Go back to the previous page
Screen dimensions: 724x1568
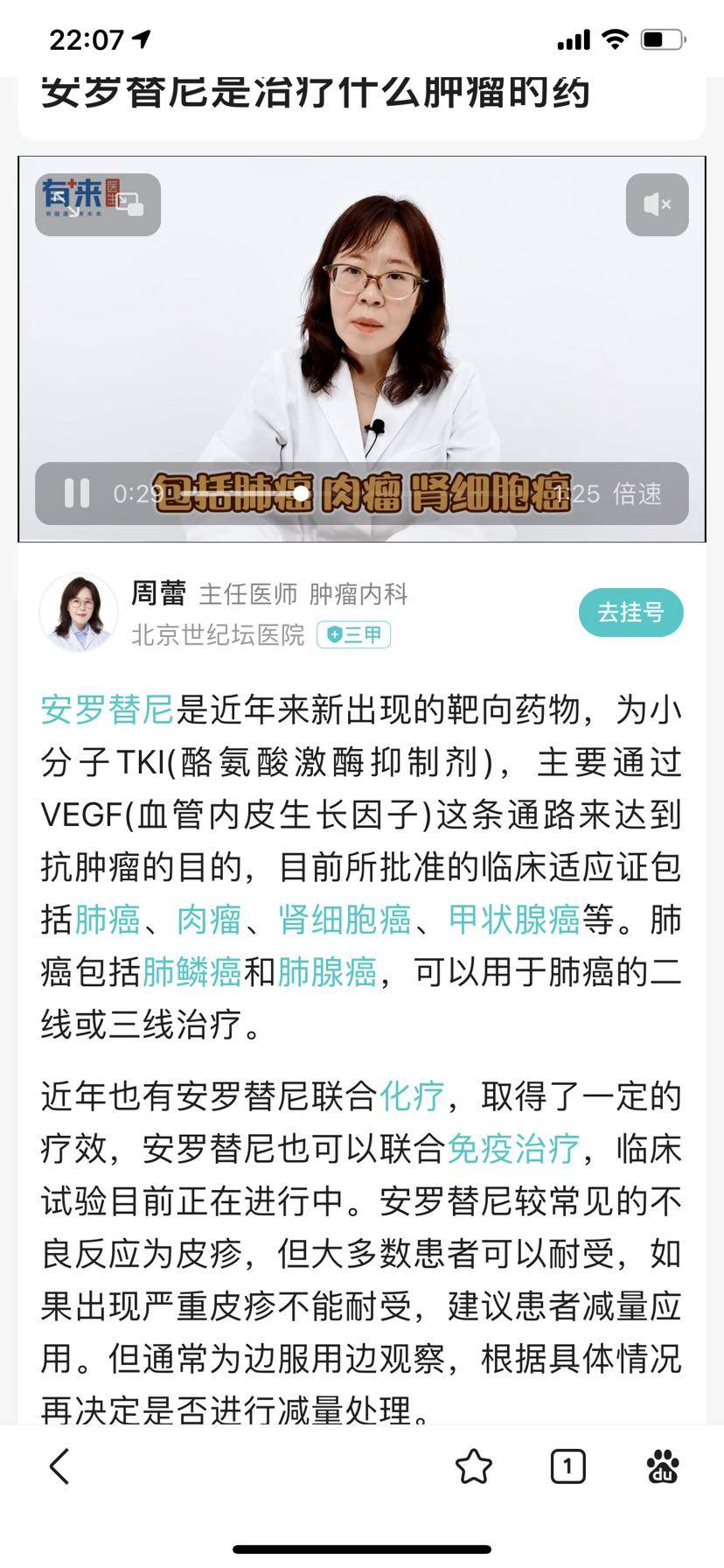[x=59, y=1467]
